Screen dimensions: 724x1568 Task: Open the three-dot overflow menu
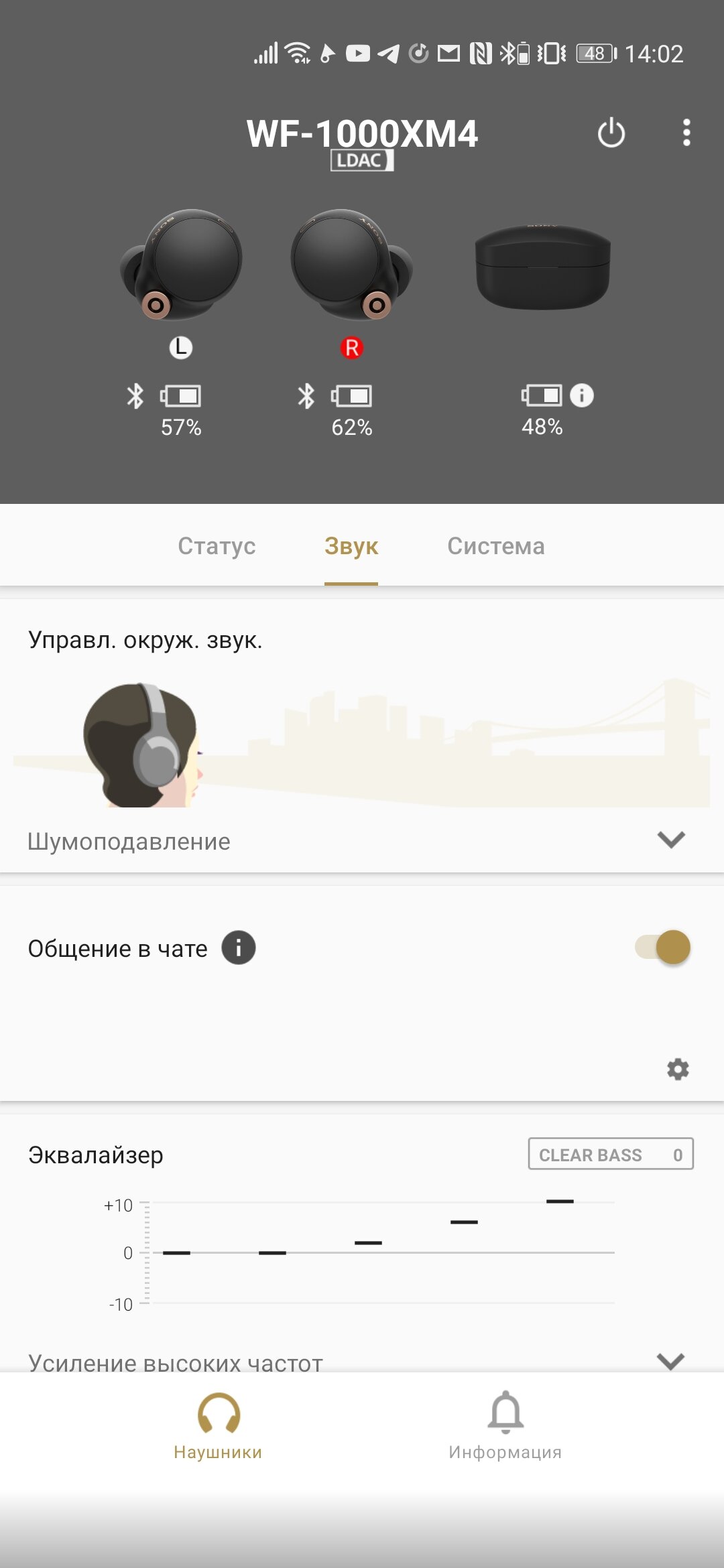coord(686,133)
